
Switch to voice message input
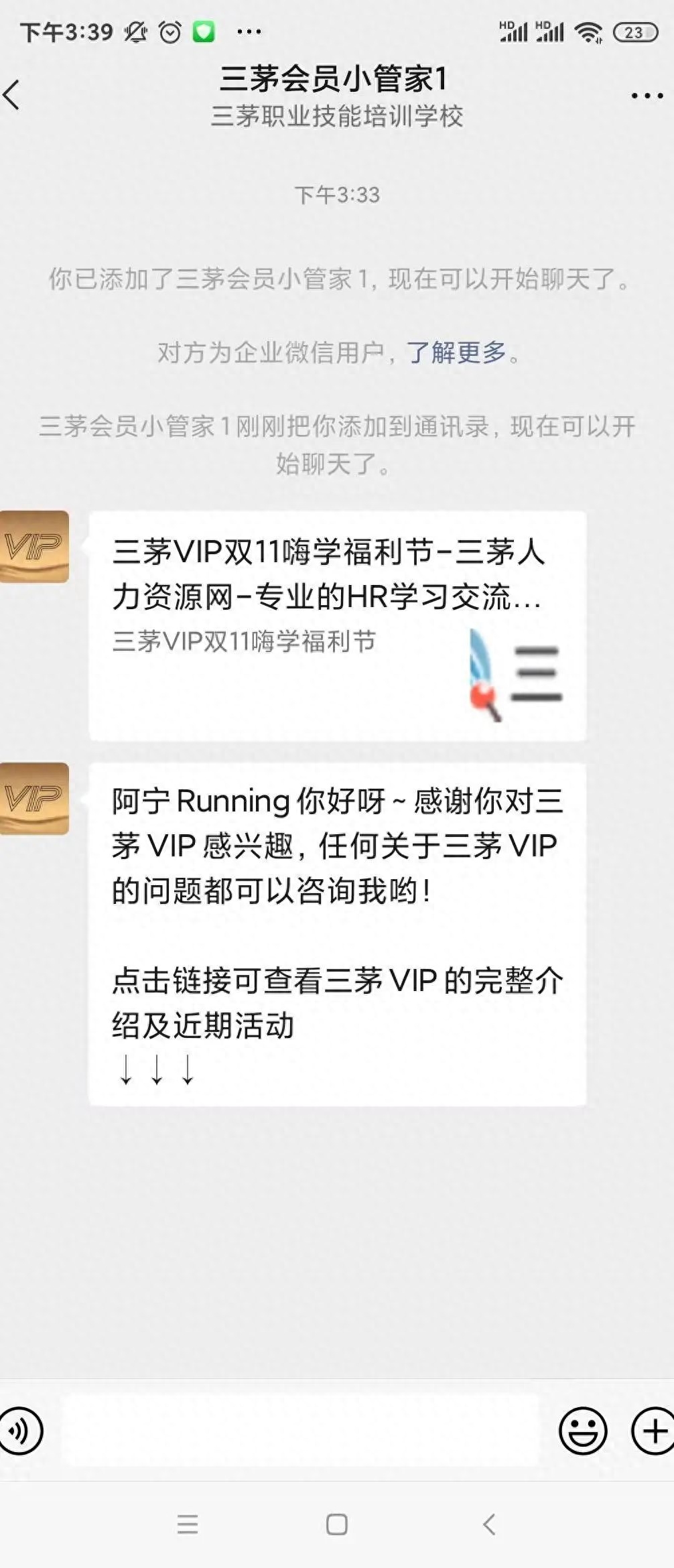click(20, 1431)
